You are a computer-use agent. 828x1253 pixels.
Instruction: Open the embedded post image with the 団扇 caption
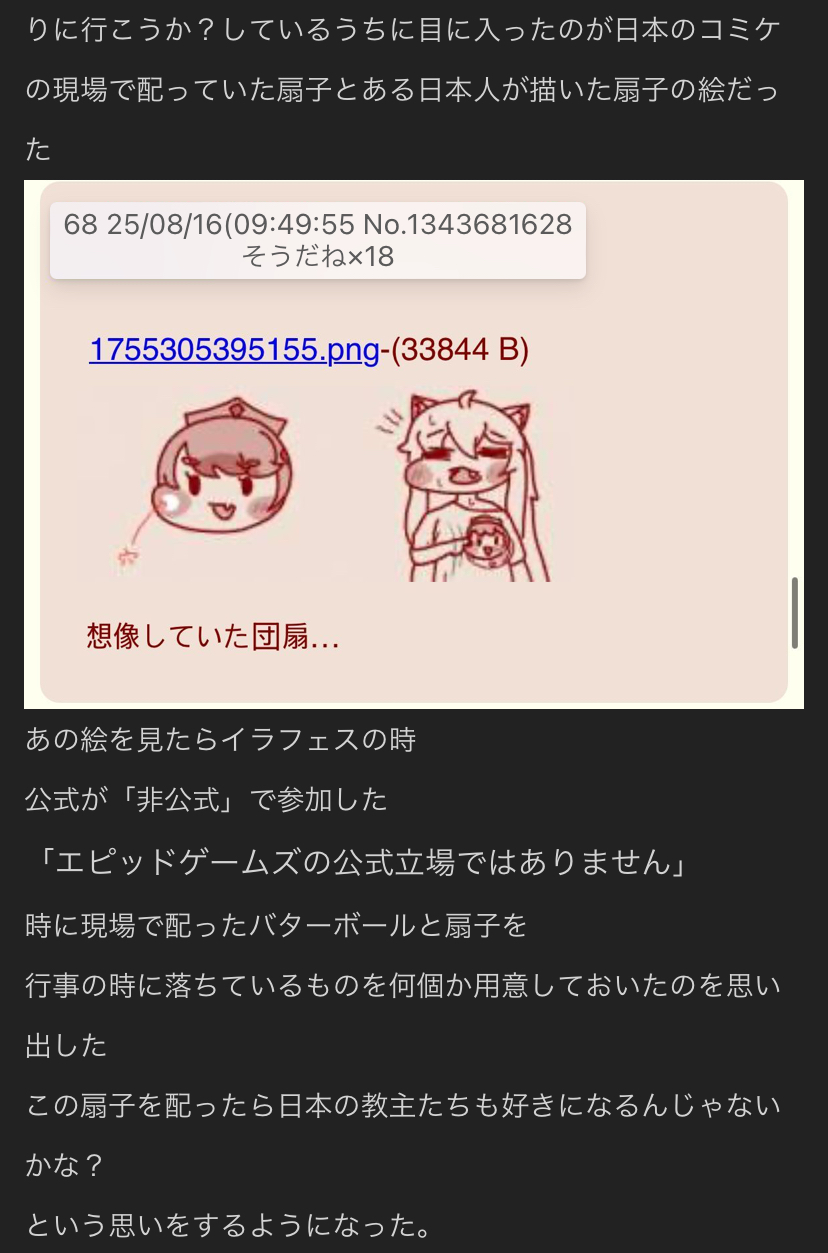[325, 486]
